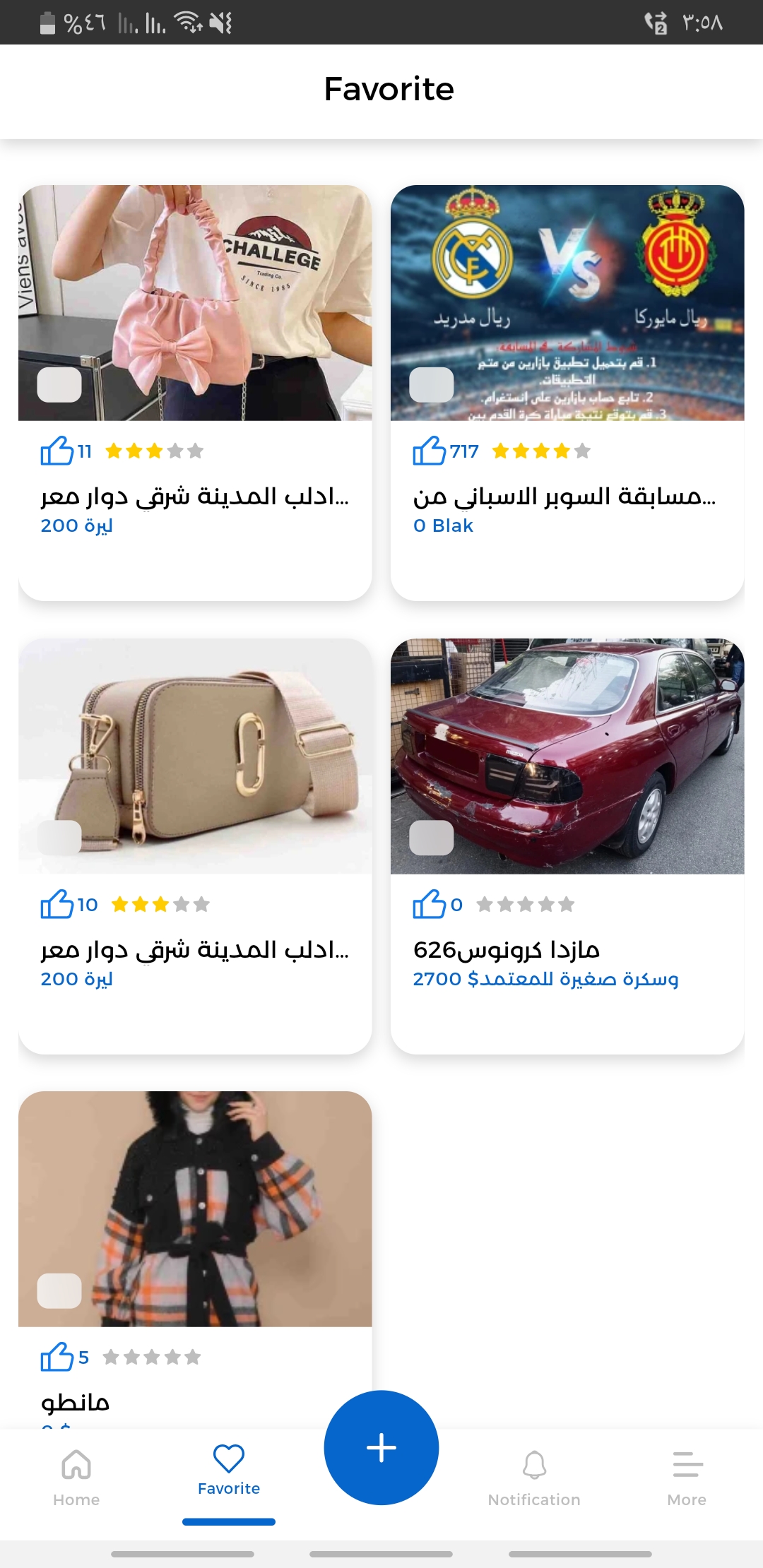Like the listing with 717 likes
The height and width of the screenshot is (1568, 763).
point(429,451)
